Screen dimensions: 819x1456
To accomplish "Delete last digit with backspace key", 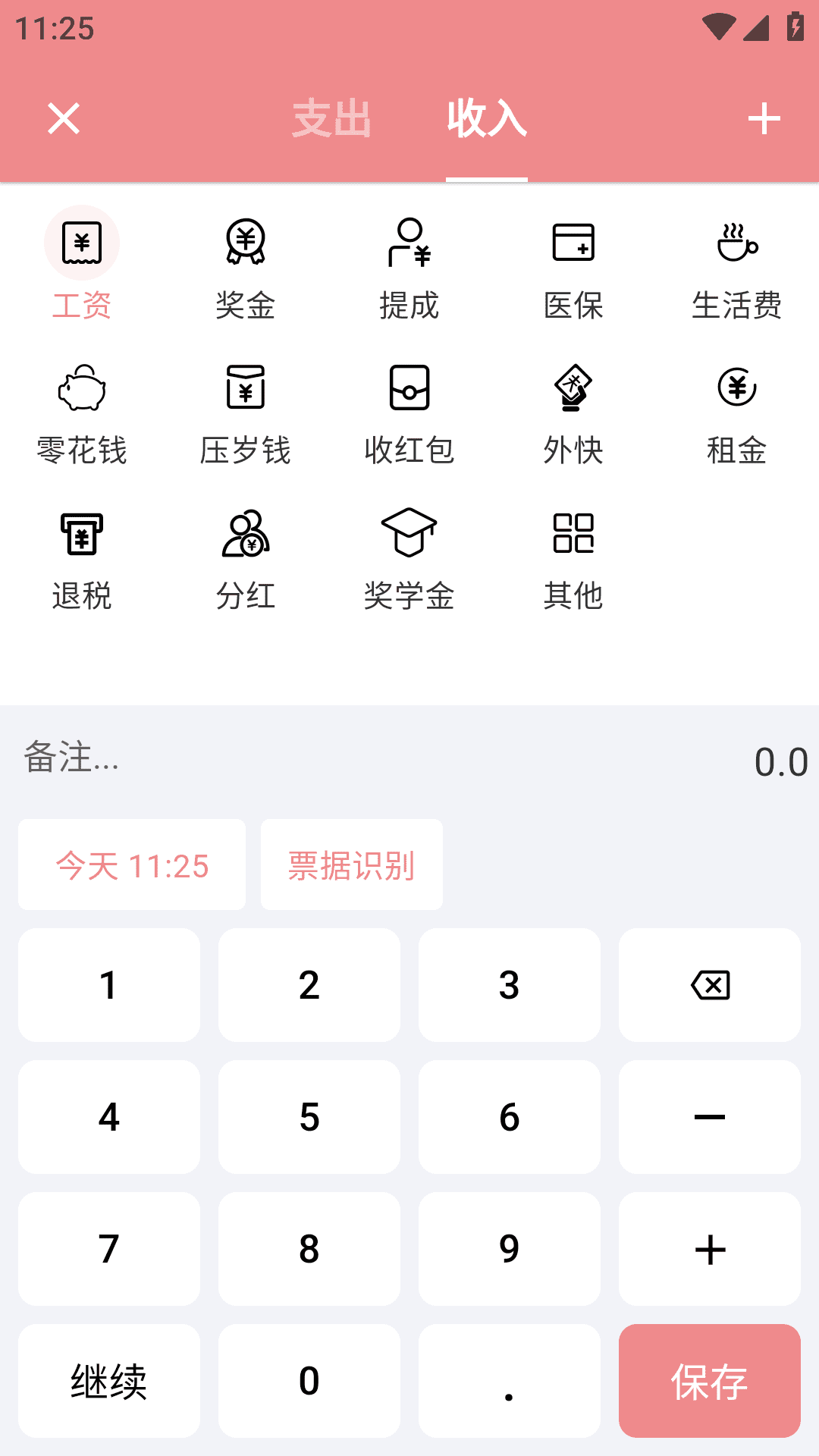I will pos(710,985).
